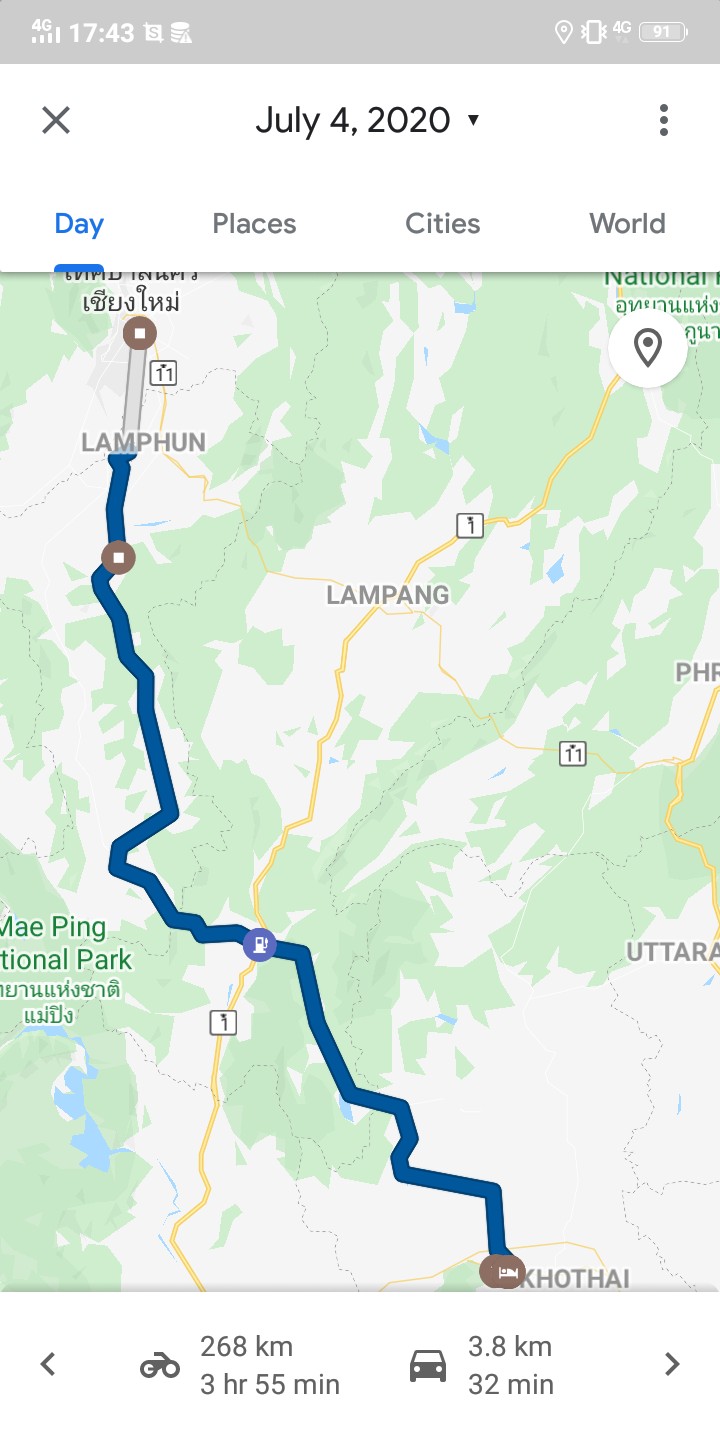Open the July 4, 2020 date picker
Viewport: 720px width, 1436px height.
coord(367,121)
